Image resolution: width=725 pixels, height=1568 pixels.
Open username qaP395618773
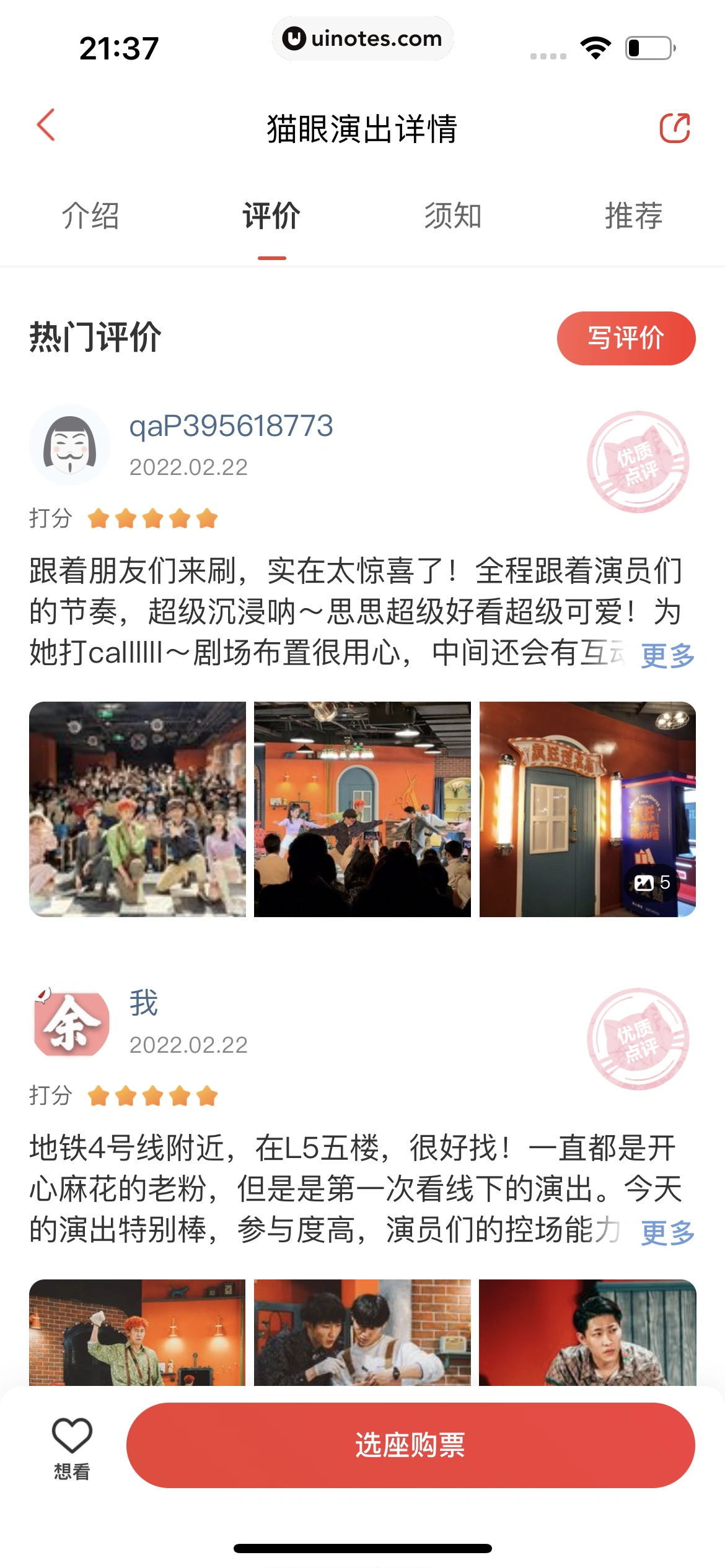231,426
